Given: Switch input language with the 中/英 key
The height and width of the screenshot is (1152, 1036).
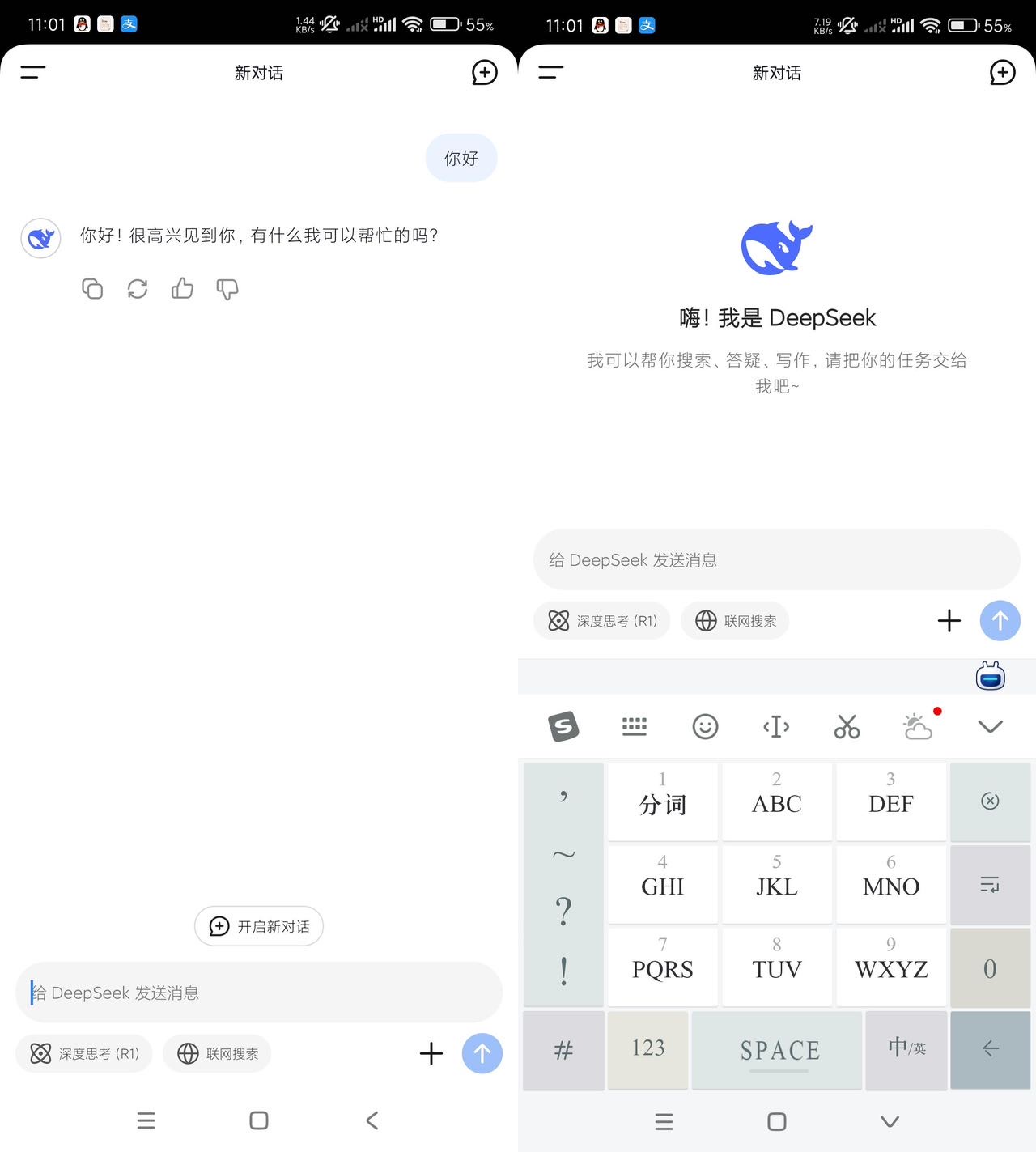Looking at the screenshot, I should [906, 1050].
